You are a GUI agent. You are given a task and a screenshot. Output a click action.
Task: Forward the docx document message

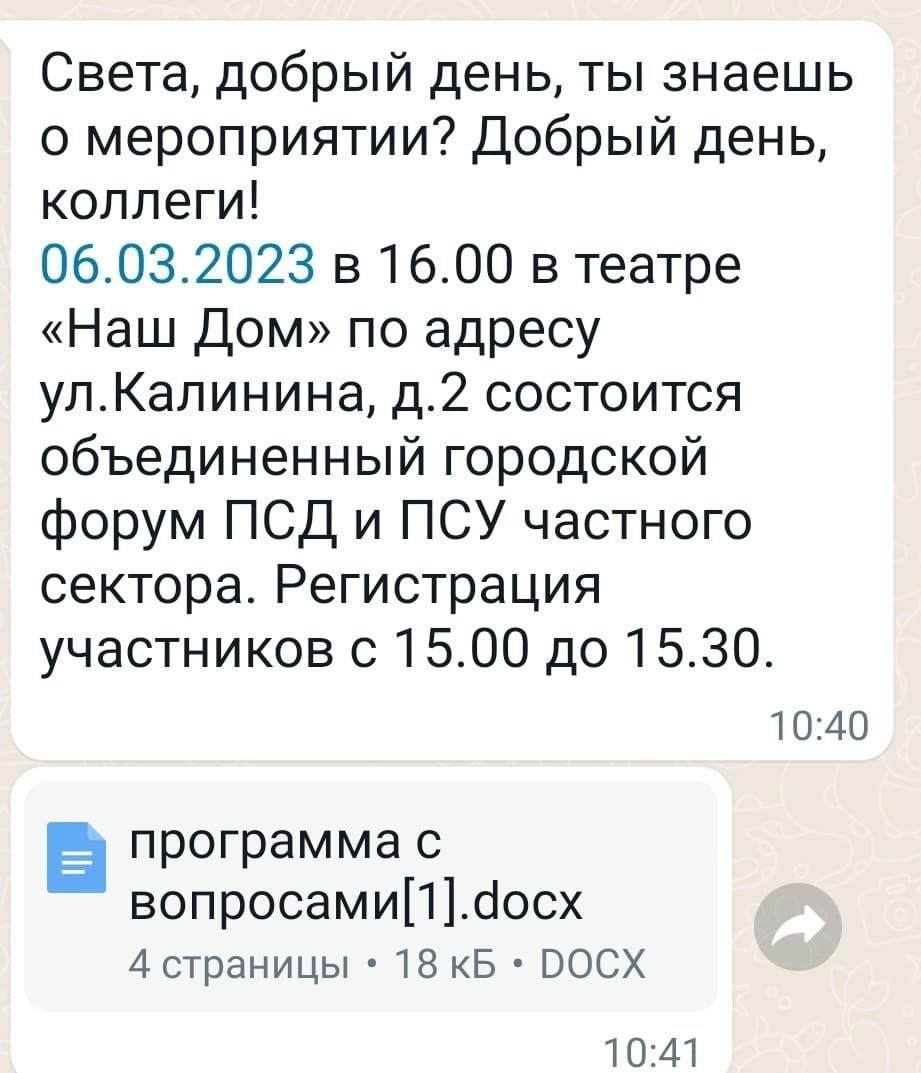click(797, 926)
